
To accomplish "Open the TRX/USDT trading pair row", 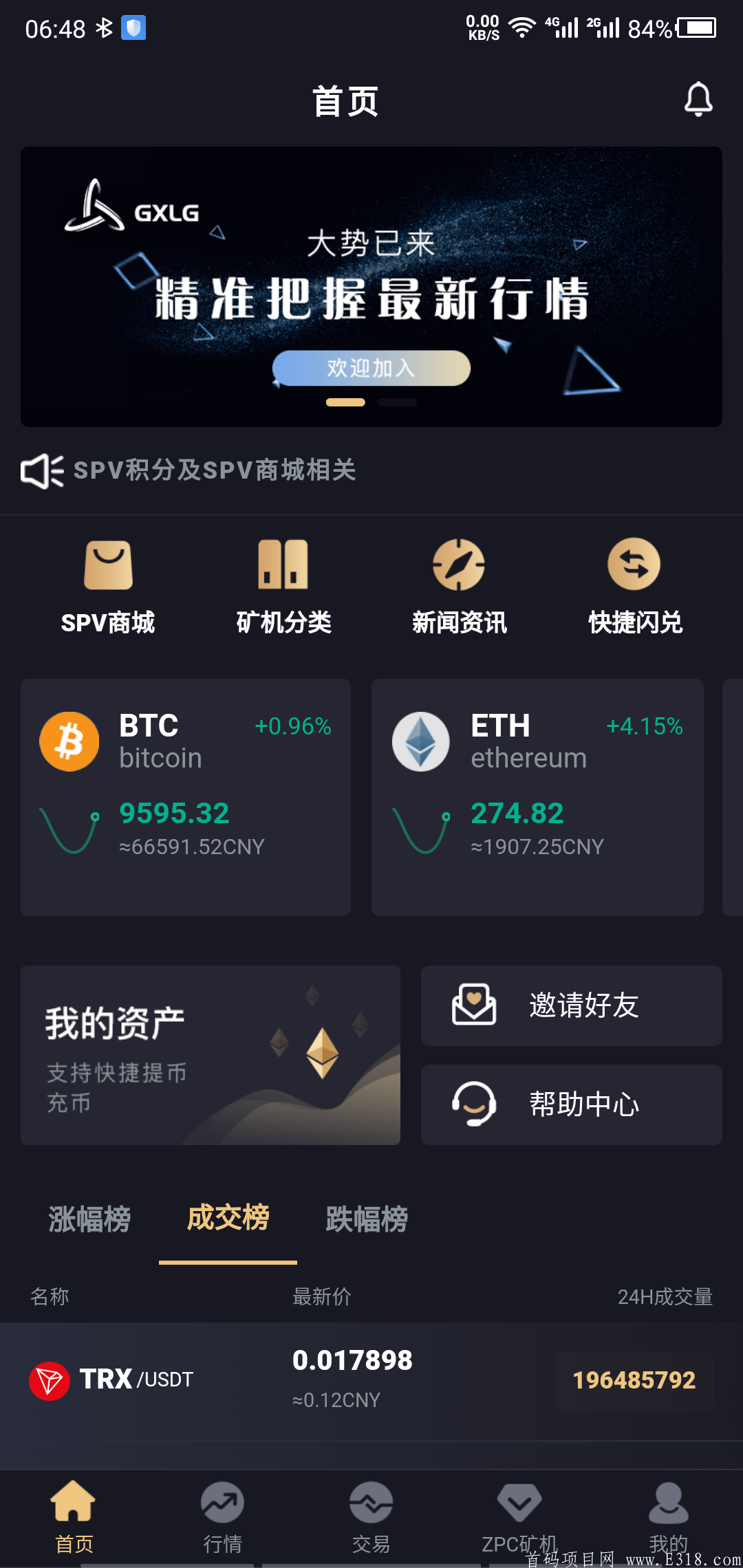I will pyautogui.click(x=371, y=1380).
